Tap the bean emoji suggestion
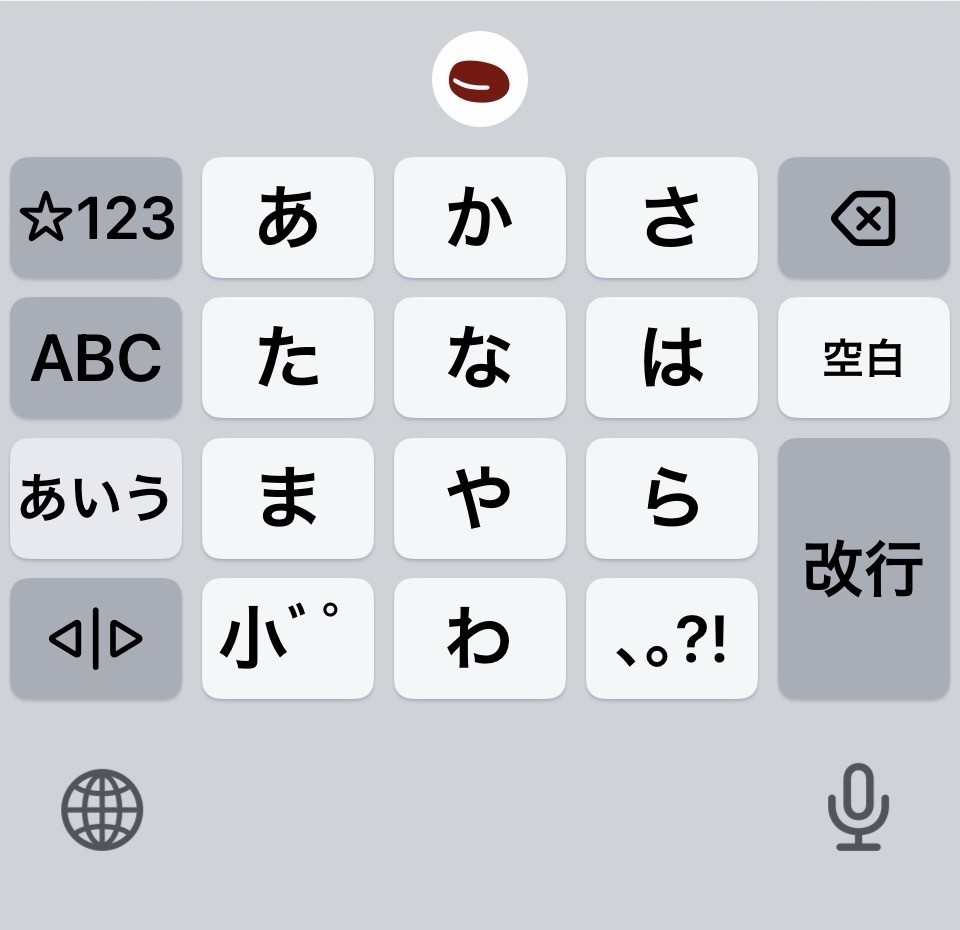The height and width of the screenshot is (930, 960). coord(480,79)
